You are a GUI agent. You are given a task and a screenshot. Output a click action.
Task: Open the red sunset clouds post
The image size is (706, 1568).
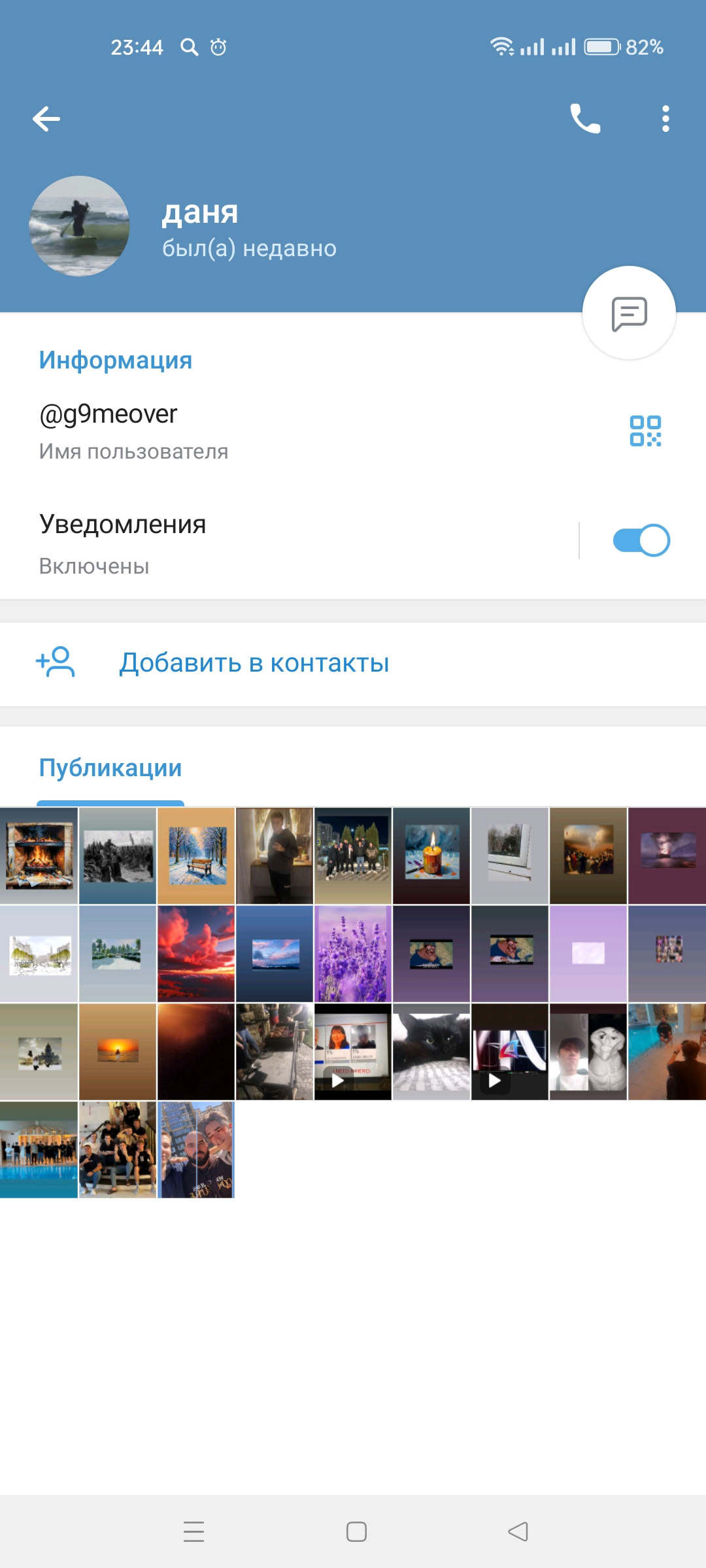(196, 954)
